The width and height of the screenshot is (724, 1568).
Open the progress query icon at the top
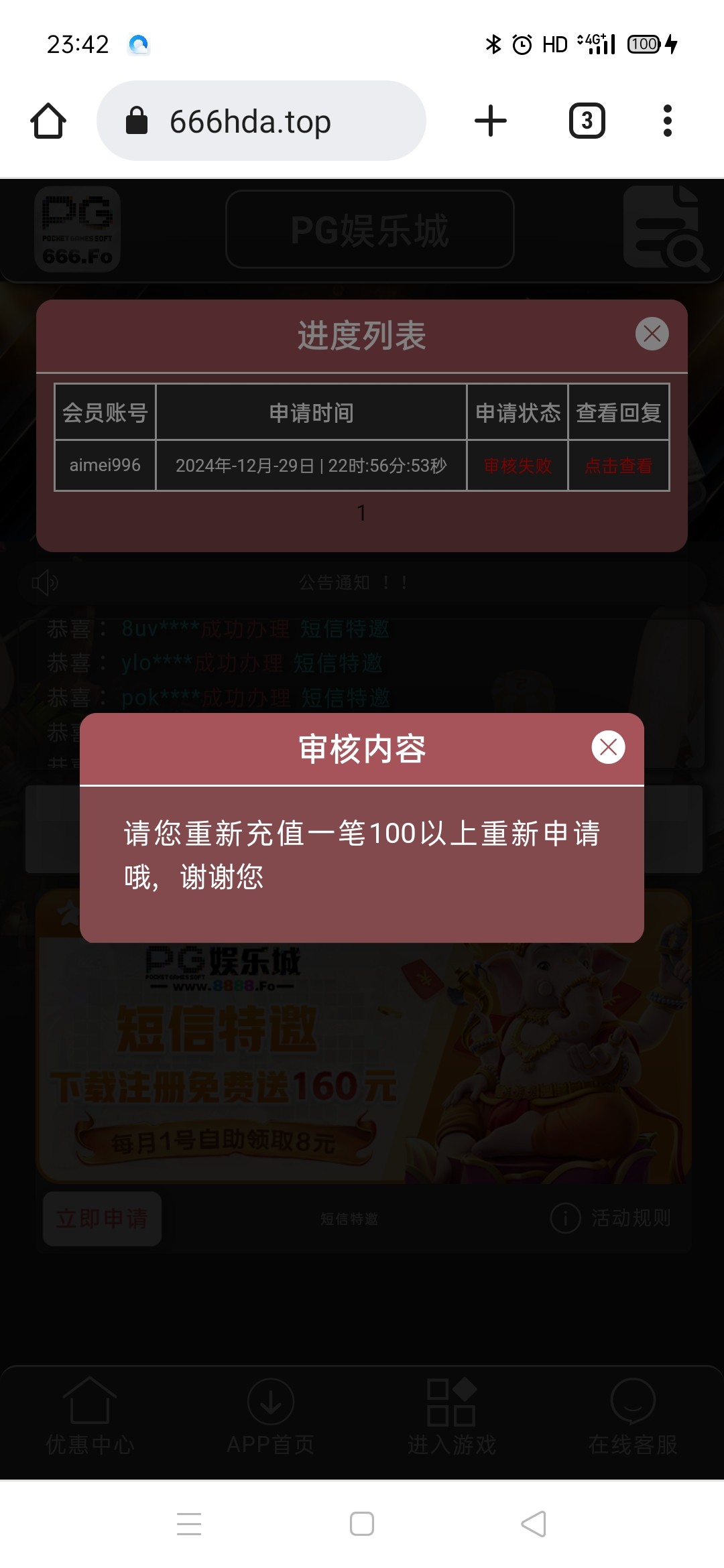(664, 229)
